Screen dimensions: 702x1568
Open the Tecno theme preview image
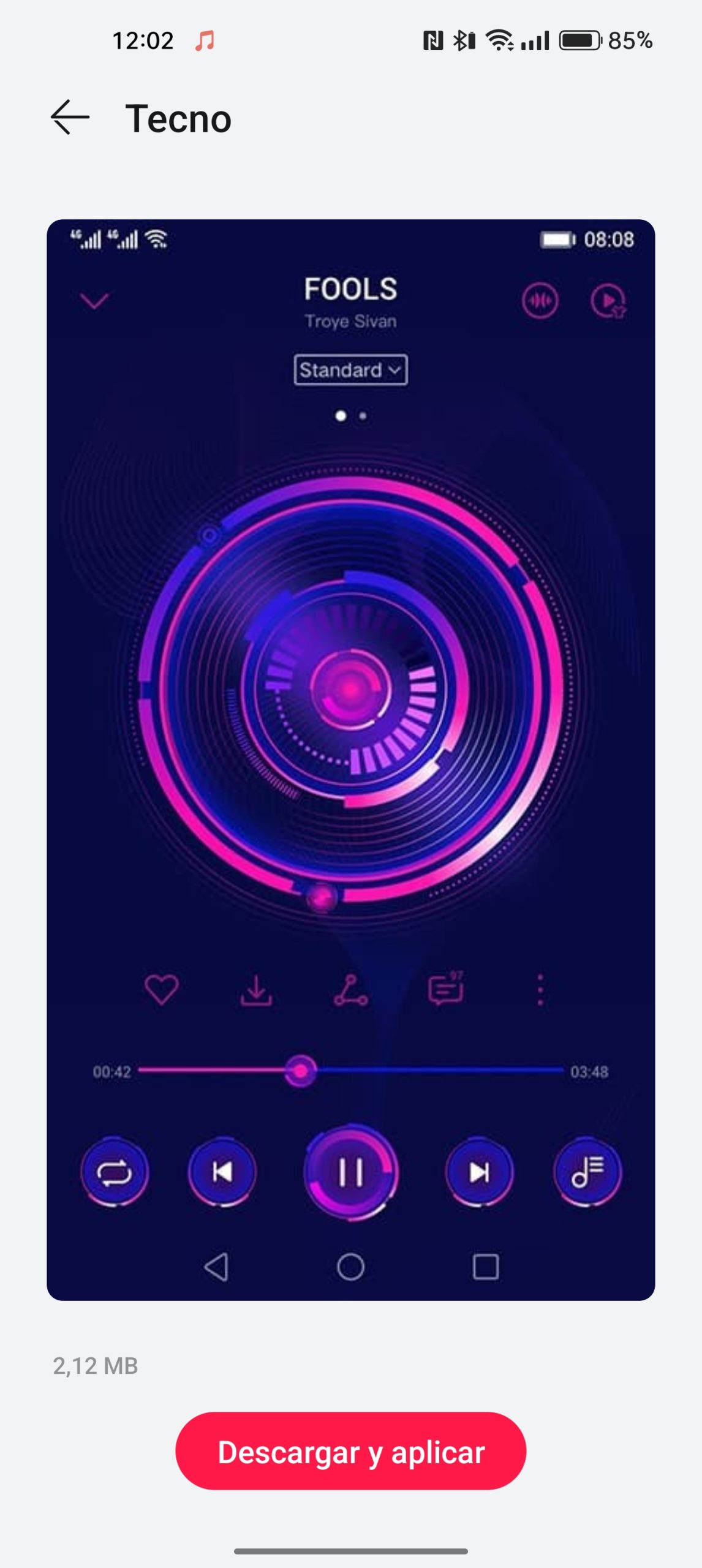pyautogui.click(x=350, y=759)
